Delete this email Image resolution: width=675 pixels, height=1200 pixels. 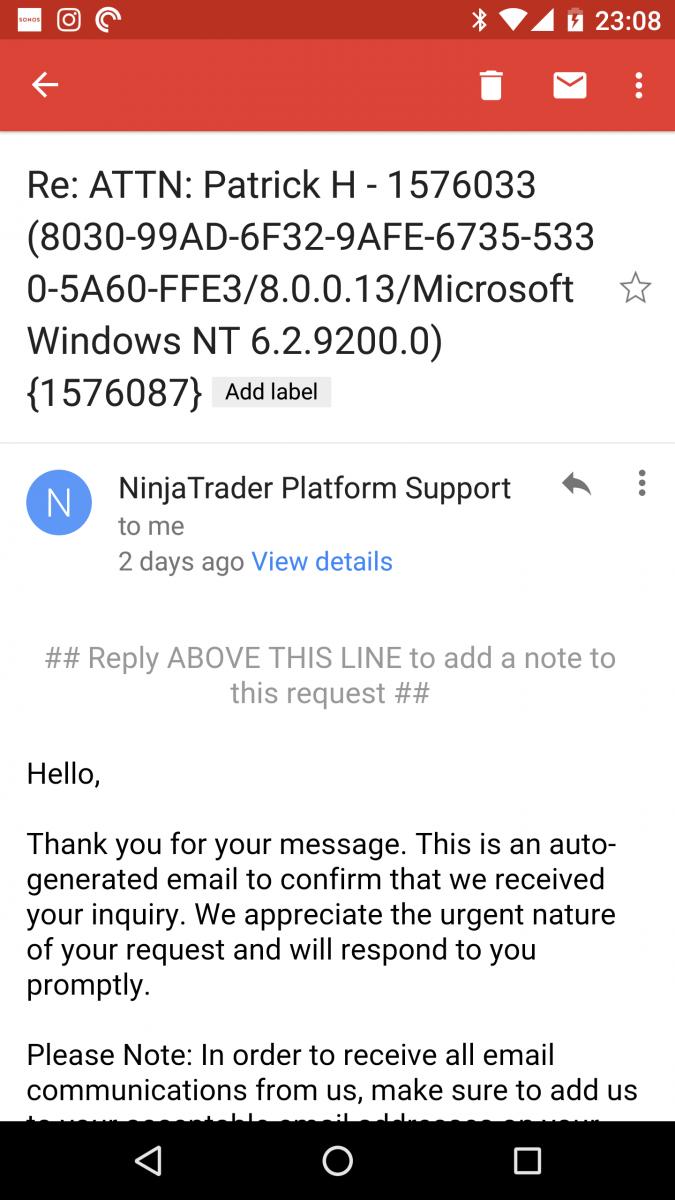point(491,86)
